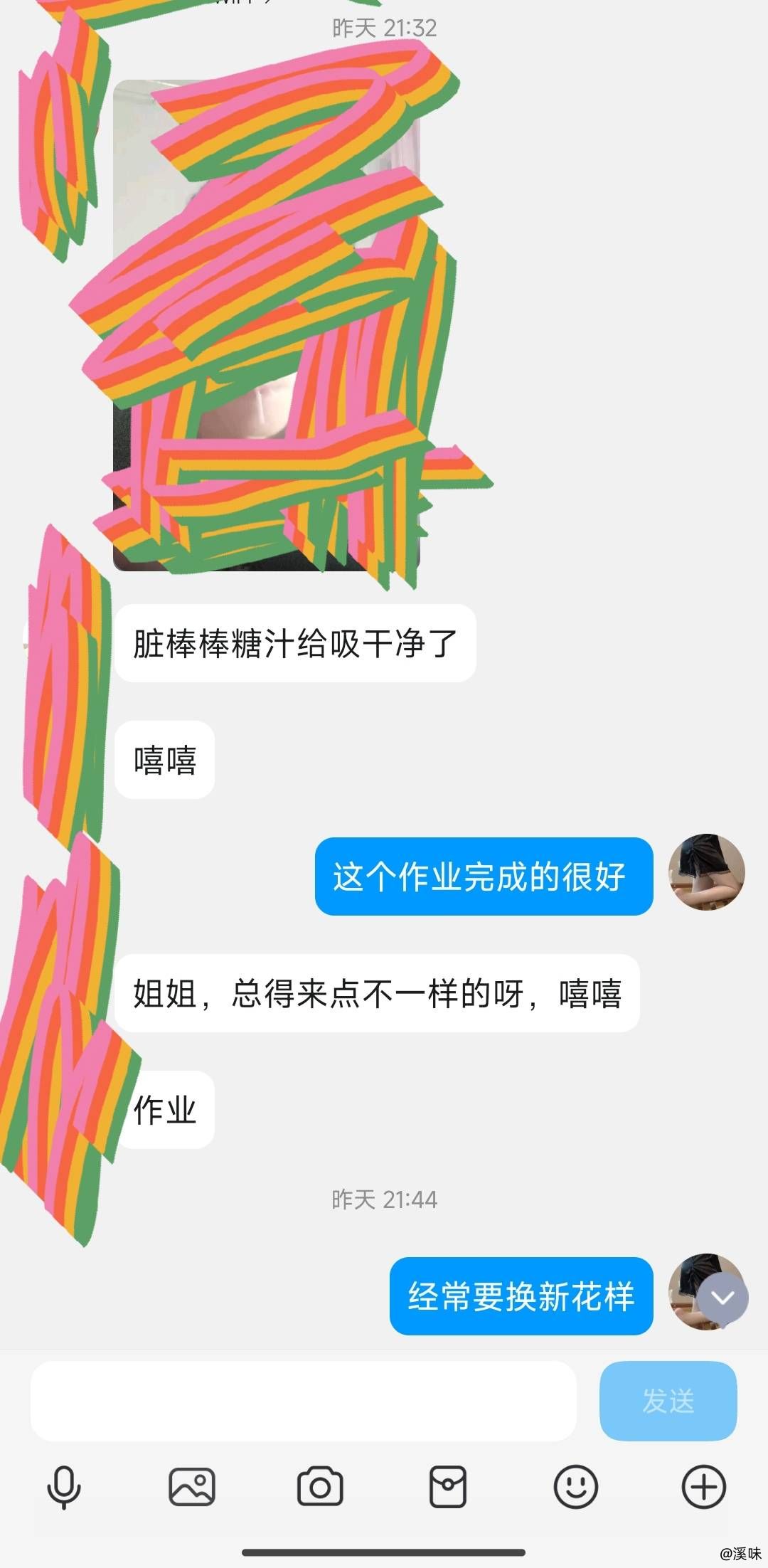Image resolution: width=768 pixels, height=1568 pixels.
Task: Open the emoji smiley picker
Action: click(576, 1487)
